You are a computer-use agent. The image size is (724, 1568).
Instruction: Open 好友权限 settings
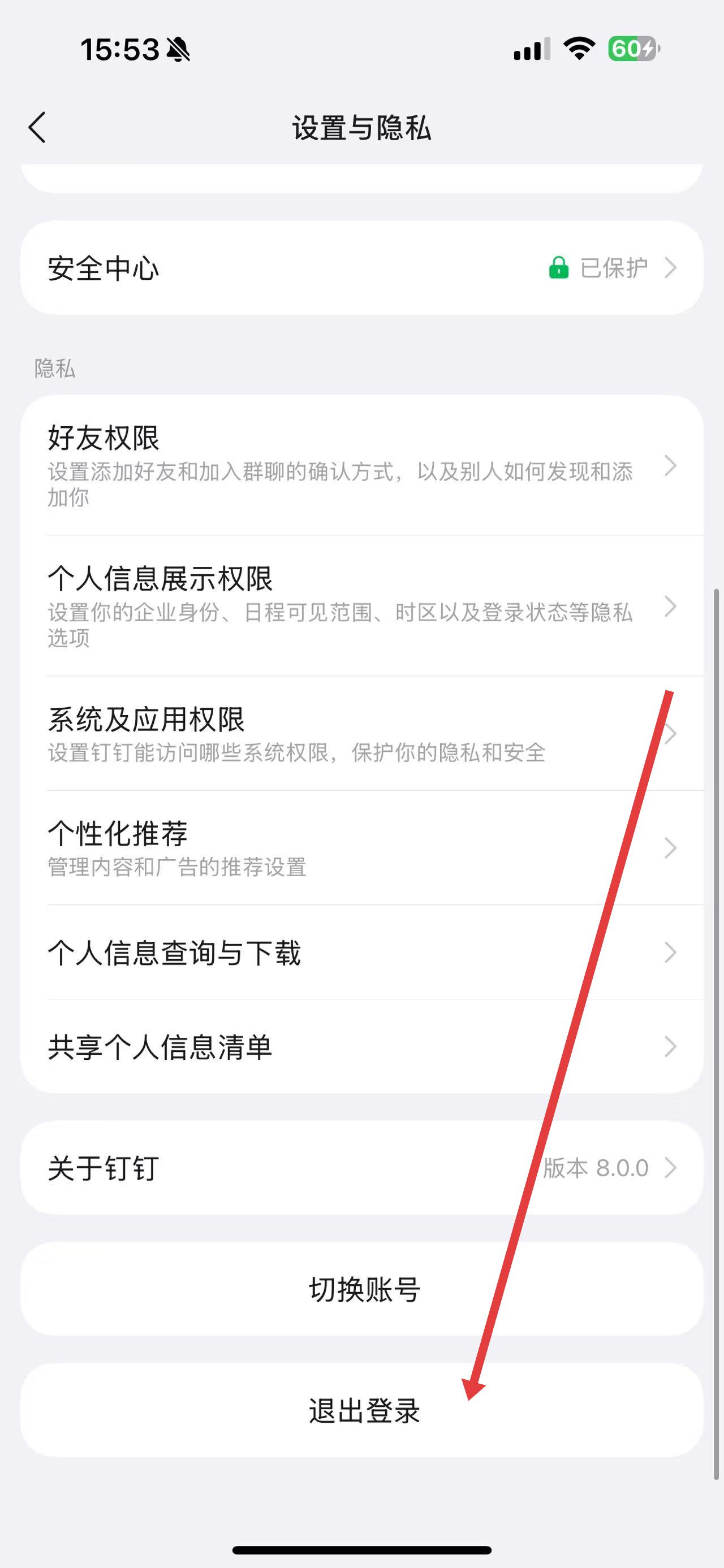(x=361, y=466)
